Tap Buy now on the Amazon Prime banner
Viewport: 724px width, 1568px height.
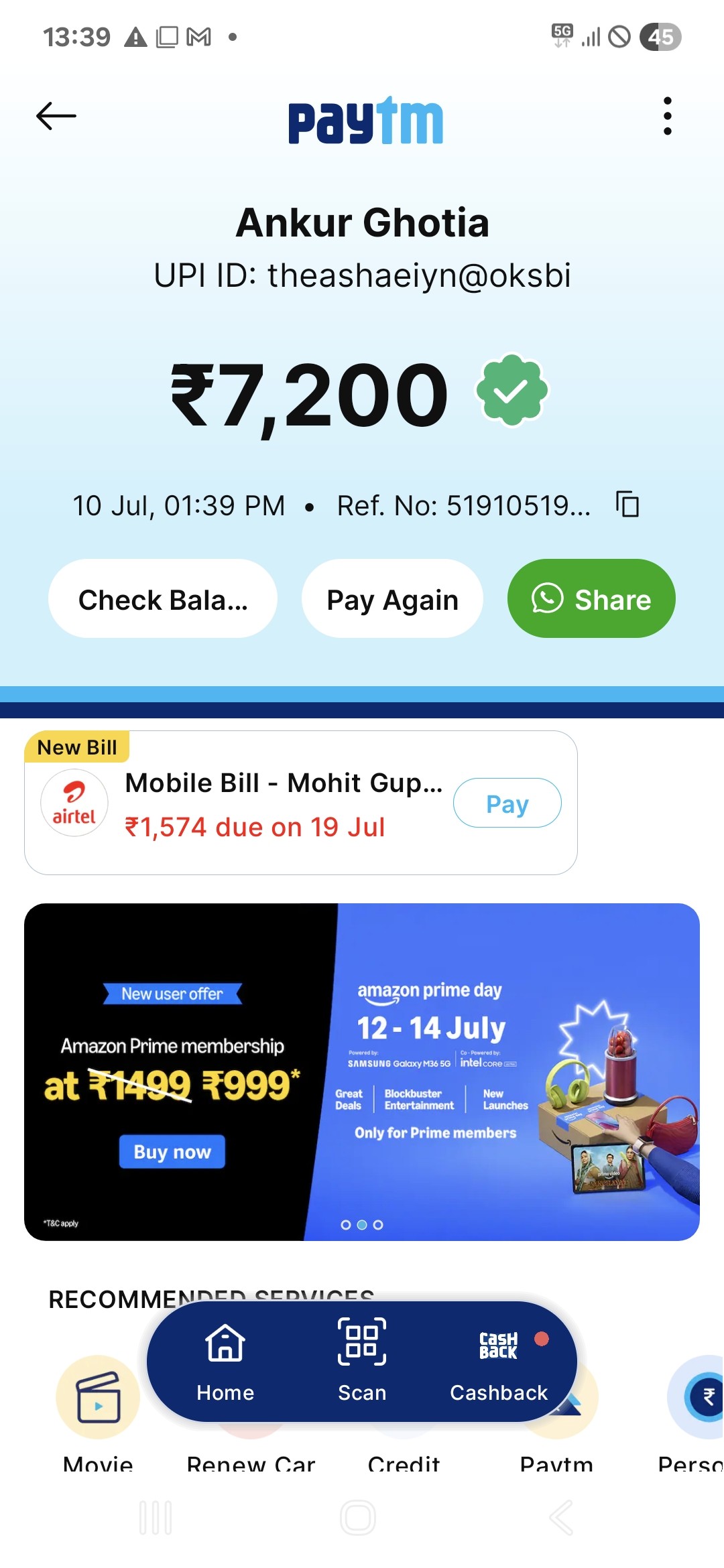172,1151
